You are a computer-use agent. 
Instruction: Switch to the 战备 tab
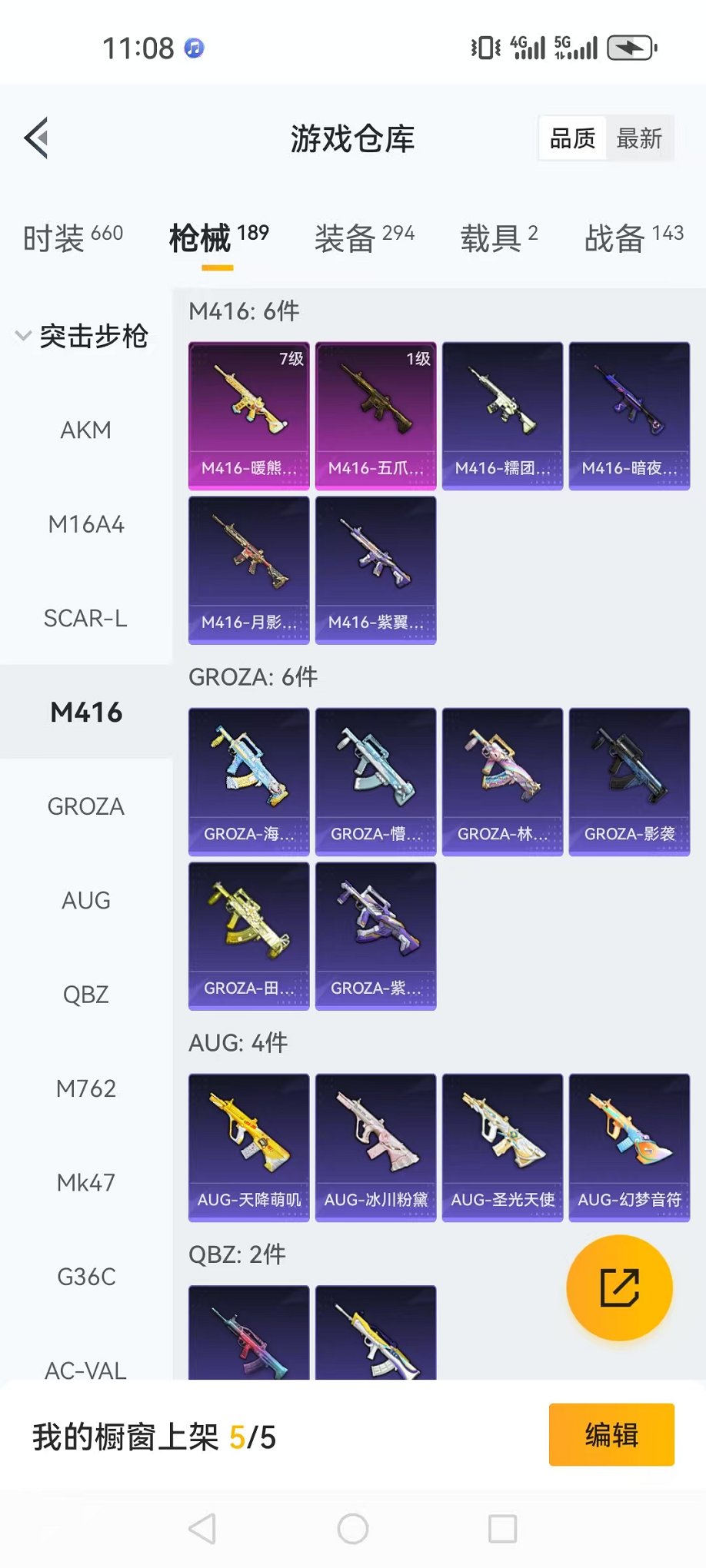coord(633,238)
